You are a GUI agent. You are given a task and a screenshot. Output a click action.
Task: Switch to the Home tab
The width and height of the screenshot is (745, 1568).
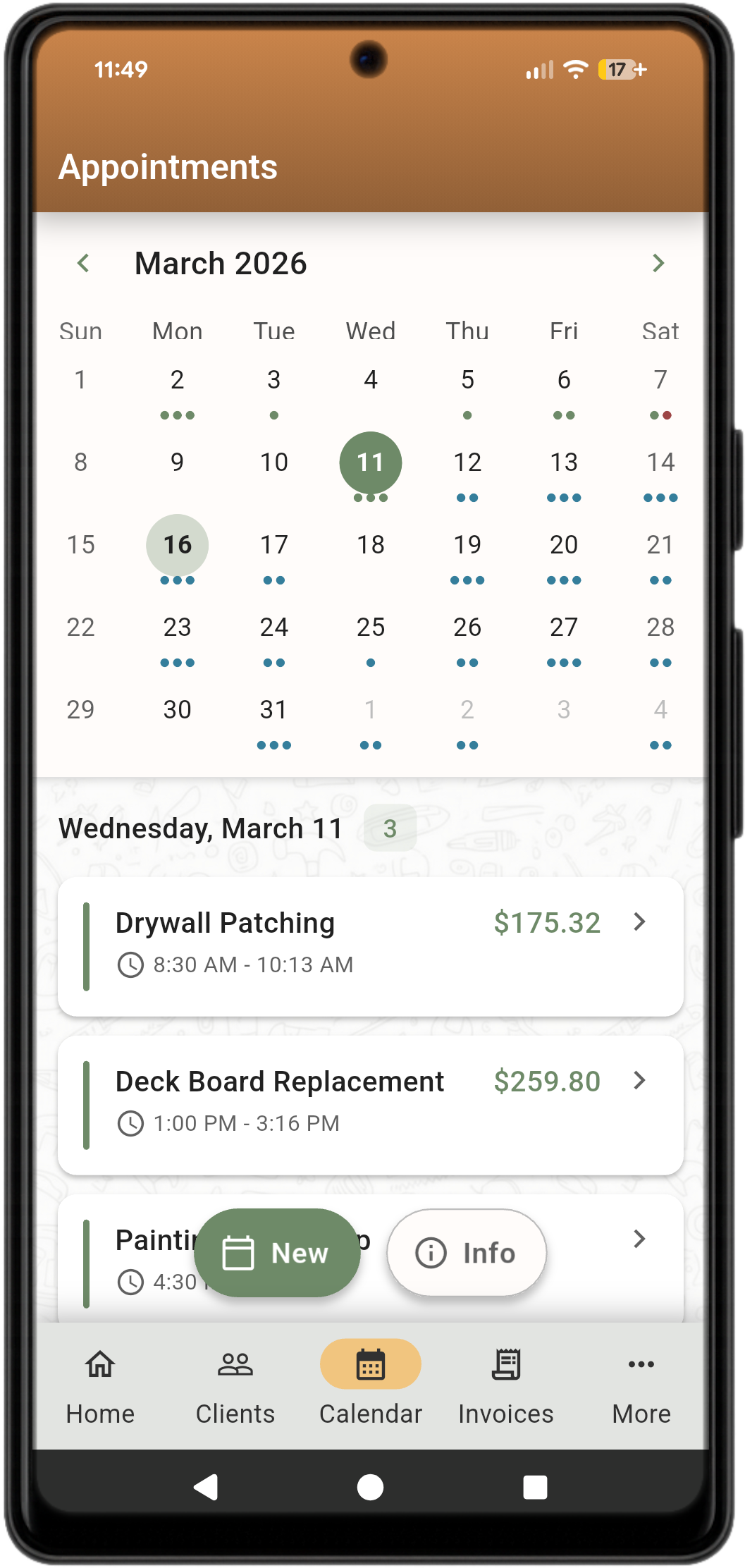pyautogui.click(x=100, y=1383)
